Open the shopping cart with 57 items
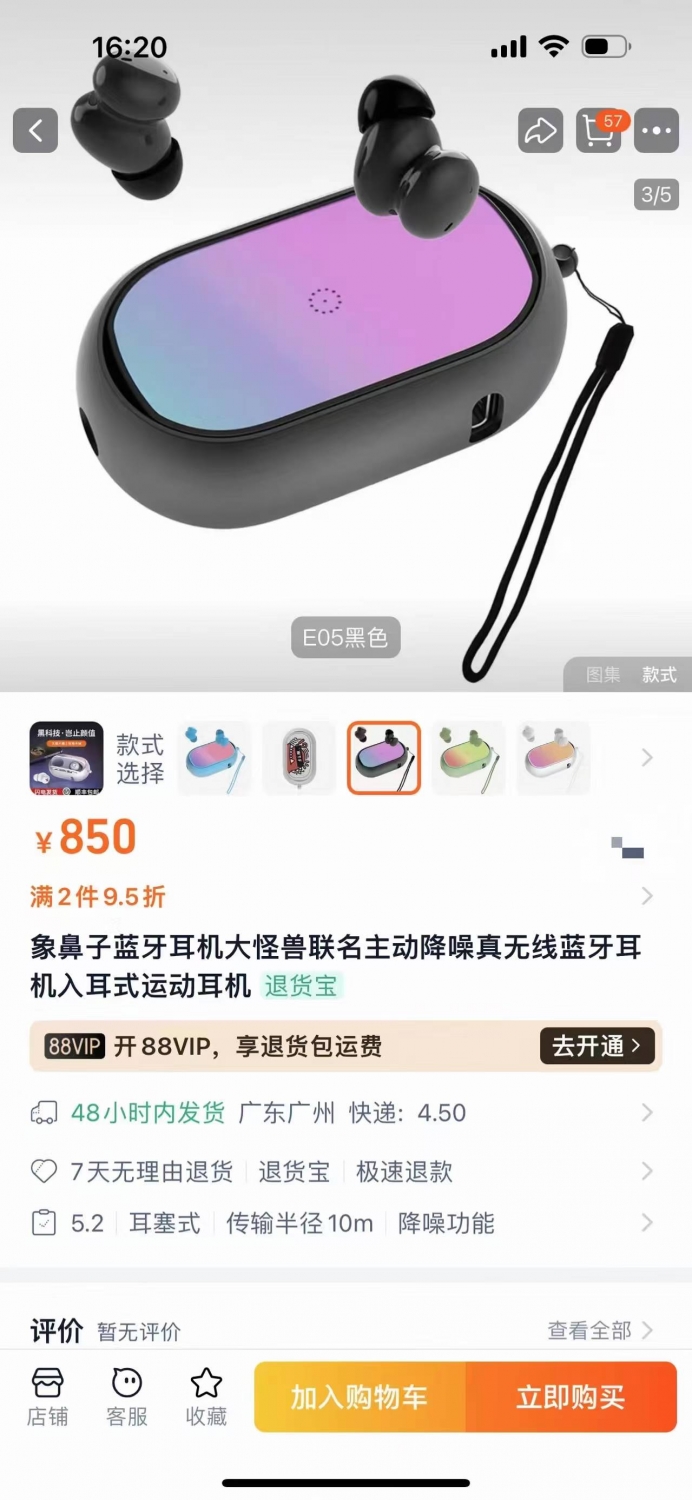Screen dimensions: 692x1500 tap(599, 131)
